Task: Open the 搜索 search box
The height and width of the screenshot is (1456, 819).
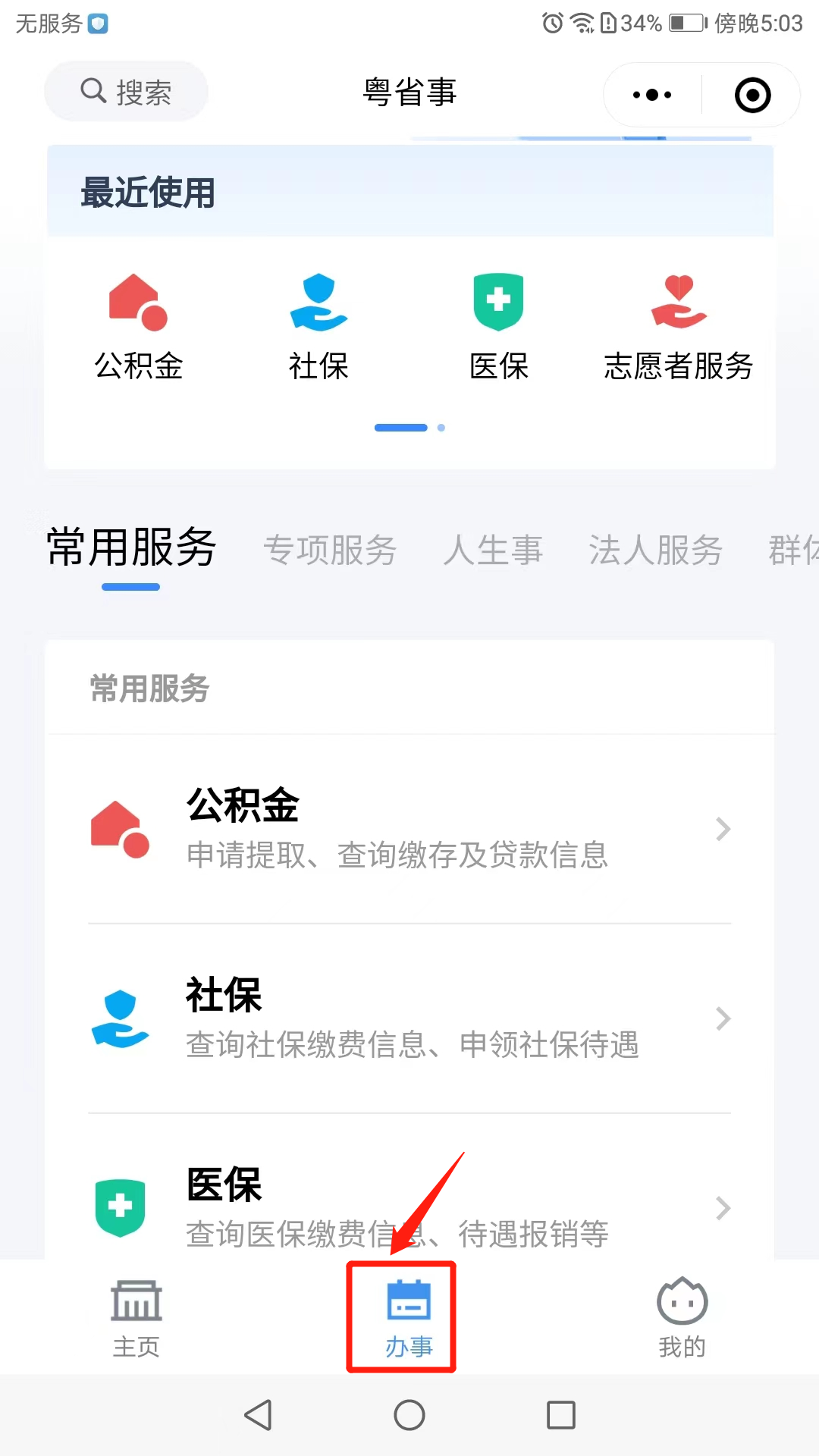Action: pos(126,92)
